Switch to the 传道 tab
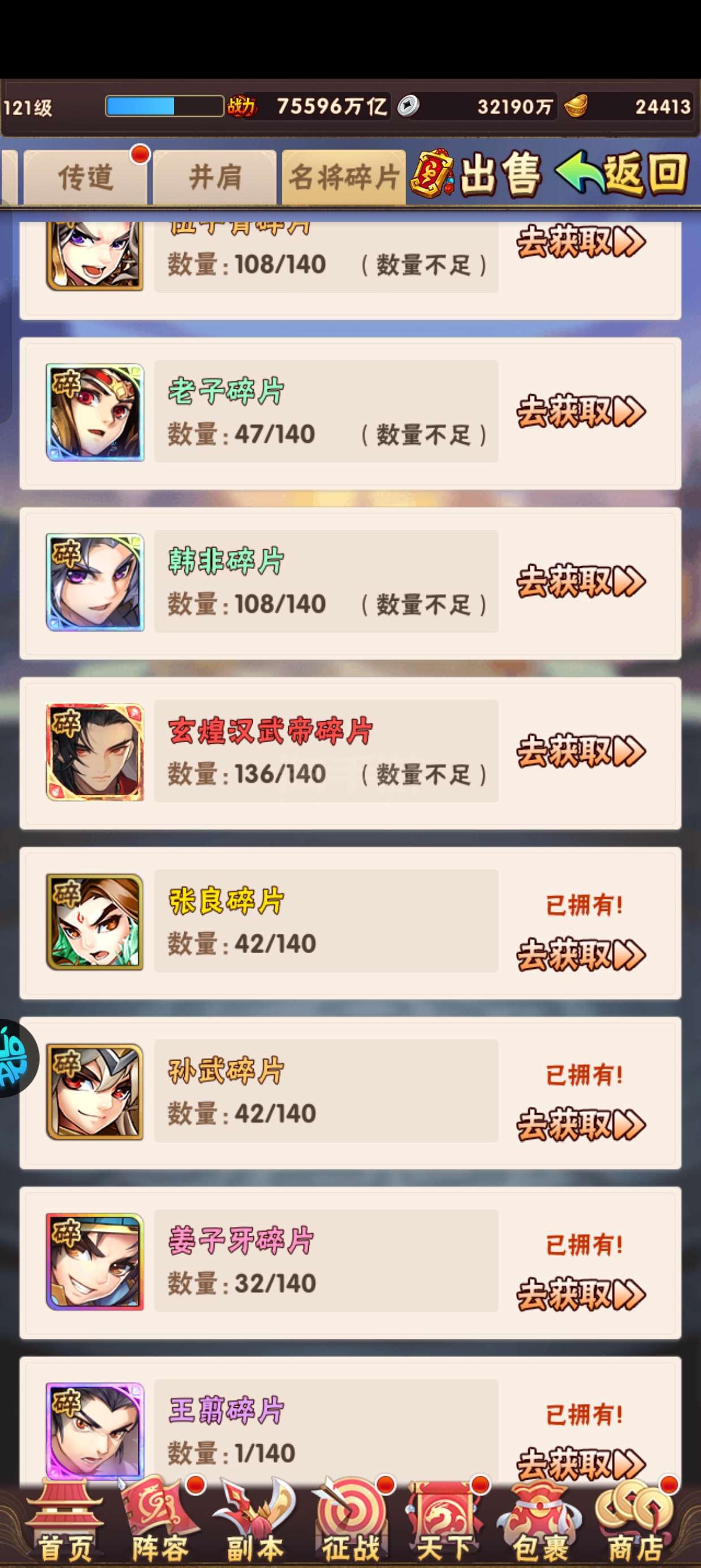Screen dimensions: 701x1568 coord(85,177)
